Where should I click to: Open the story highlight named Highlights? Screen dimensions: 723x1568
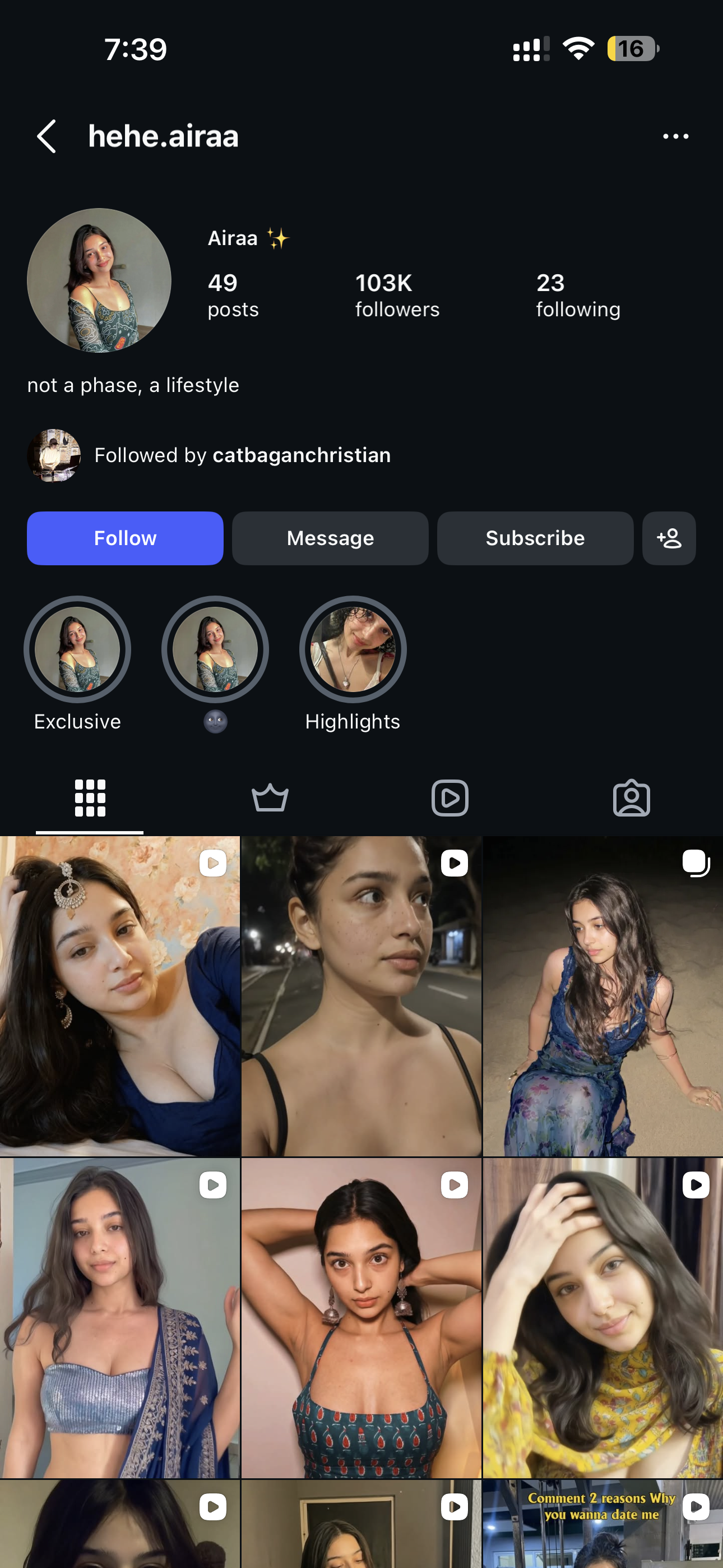coord(353,649)
